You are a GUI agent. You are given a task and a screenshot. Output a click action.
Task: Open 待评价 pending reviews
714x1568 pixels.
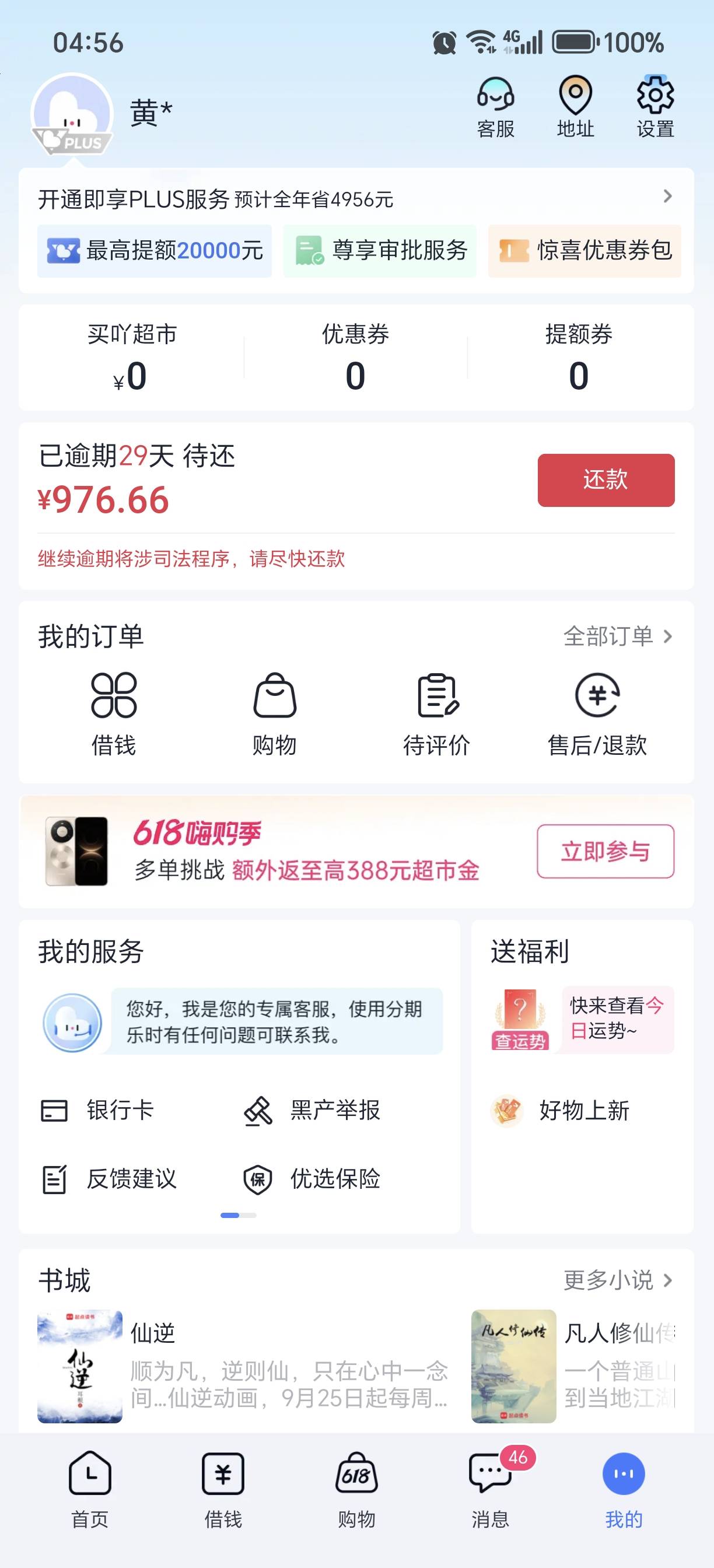click(x=436, y=715)
